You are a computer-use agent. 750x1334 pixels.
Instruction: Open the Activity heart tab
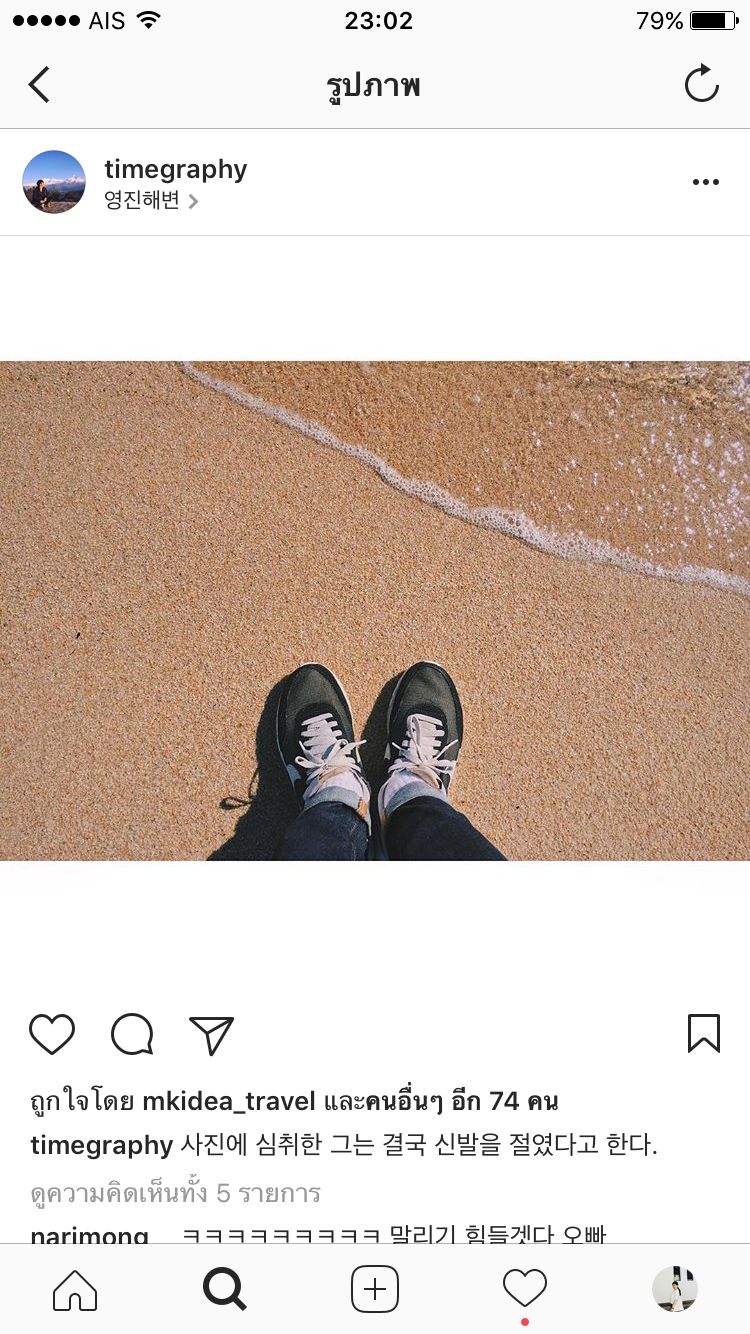pyautogui.click(x=524, y=1288)
